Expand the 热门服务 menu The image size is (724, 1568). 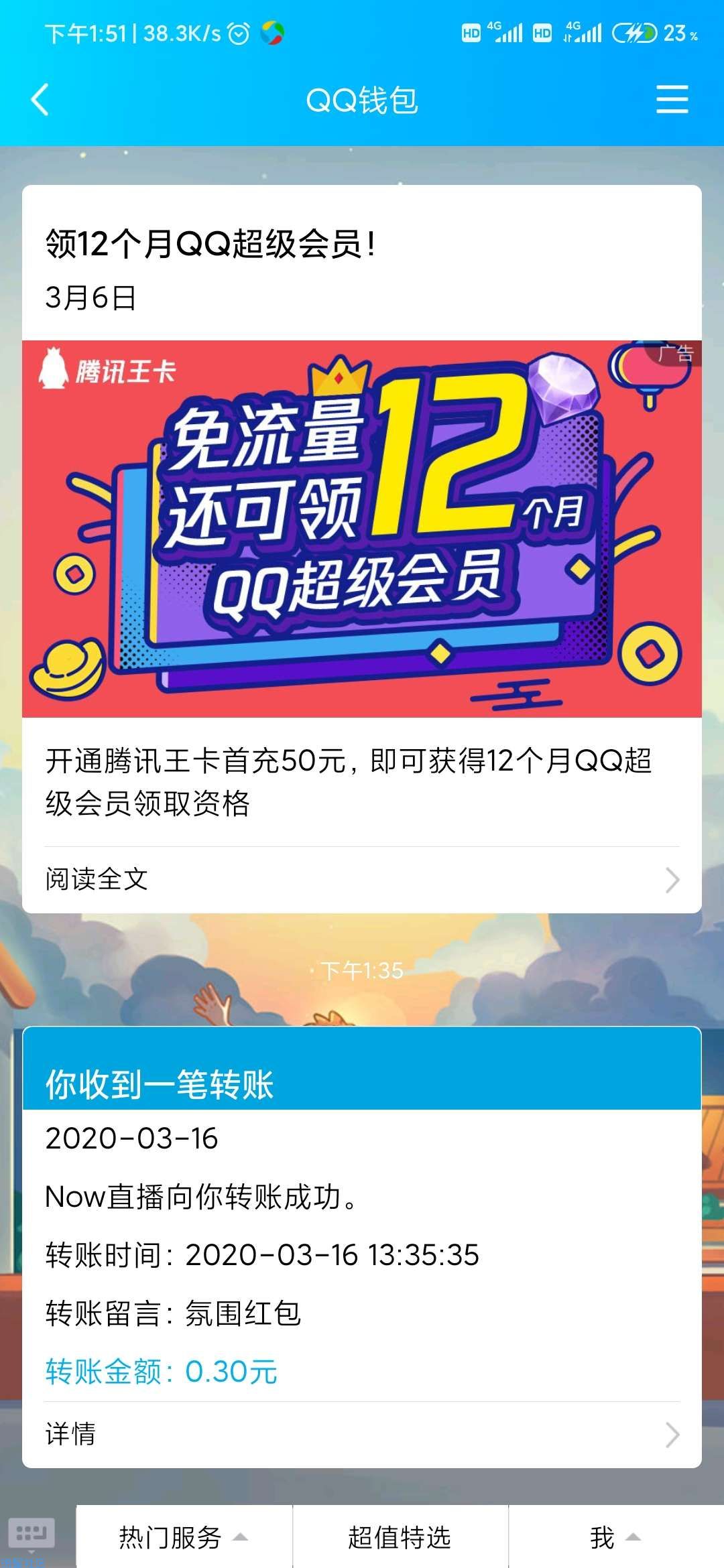184,1537
